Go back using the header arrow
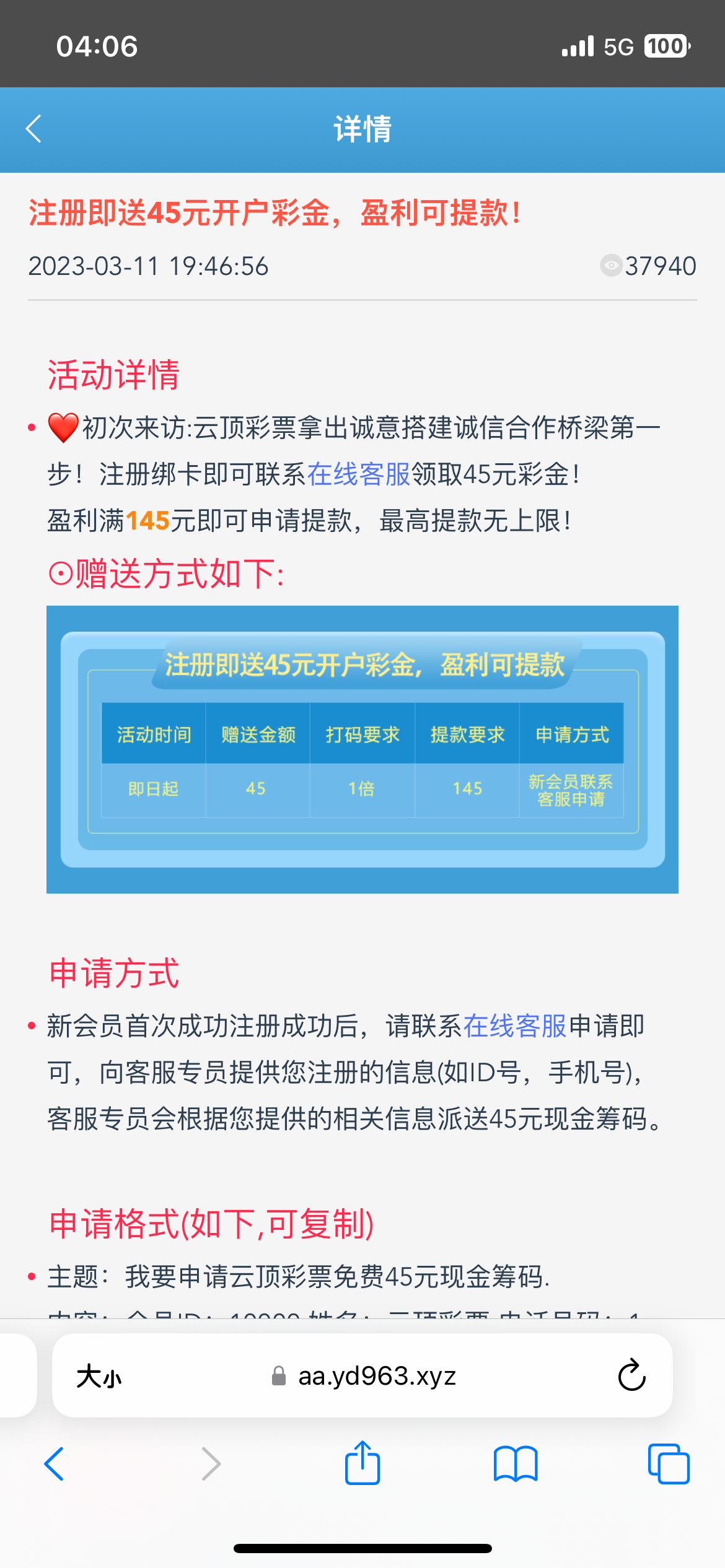 (x=34, y=129)
